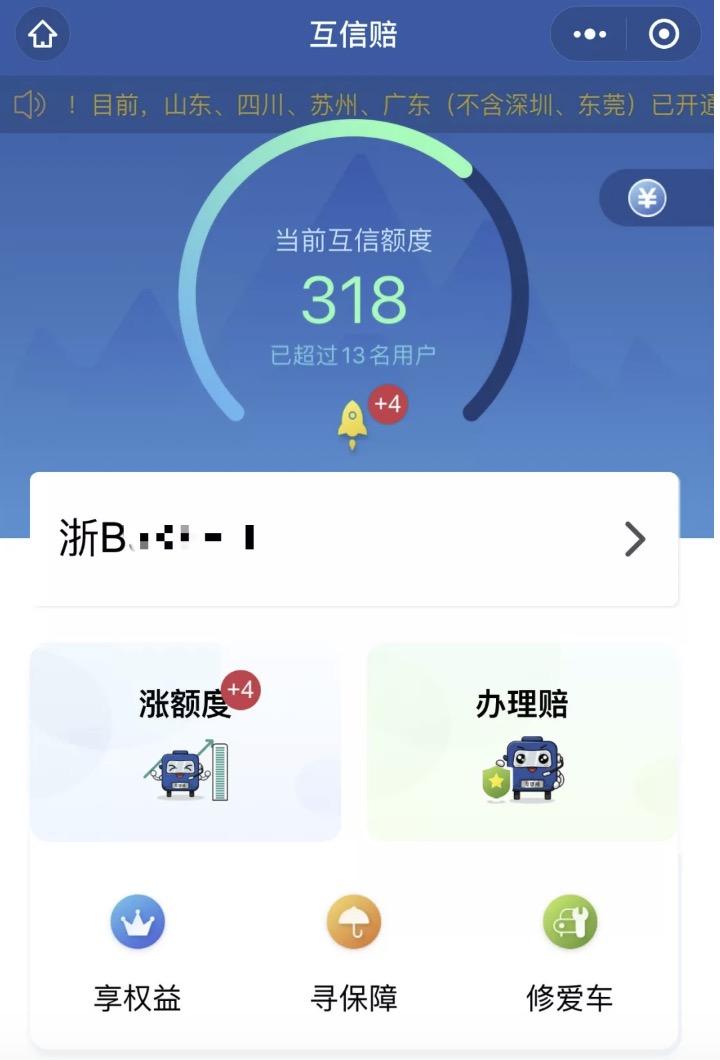
Task: Close the mini program with the circle button
Action: point(663,34)
